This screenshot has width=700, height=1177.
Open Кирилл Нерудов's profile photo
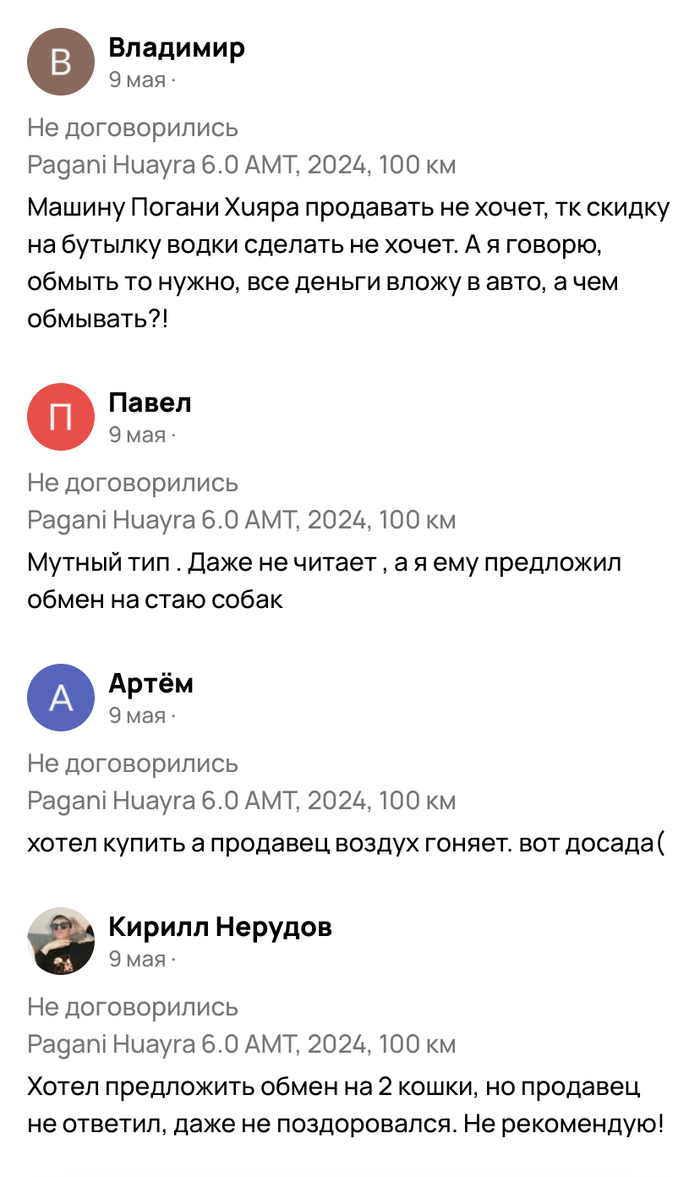[61, 941]
